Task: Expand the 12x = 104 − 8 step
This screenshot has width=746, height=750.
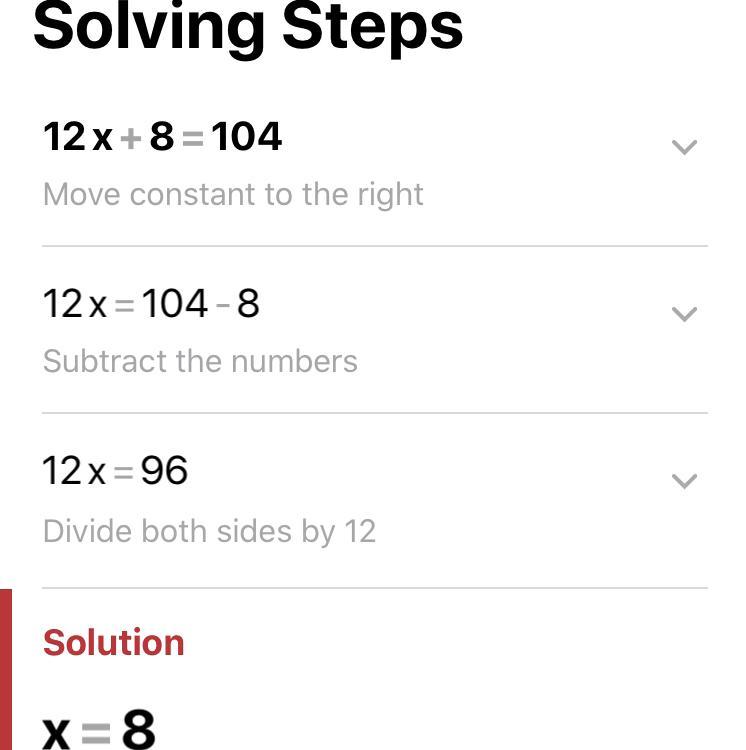Action: click(x=684, y=314)
